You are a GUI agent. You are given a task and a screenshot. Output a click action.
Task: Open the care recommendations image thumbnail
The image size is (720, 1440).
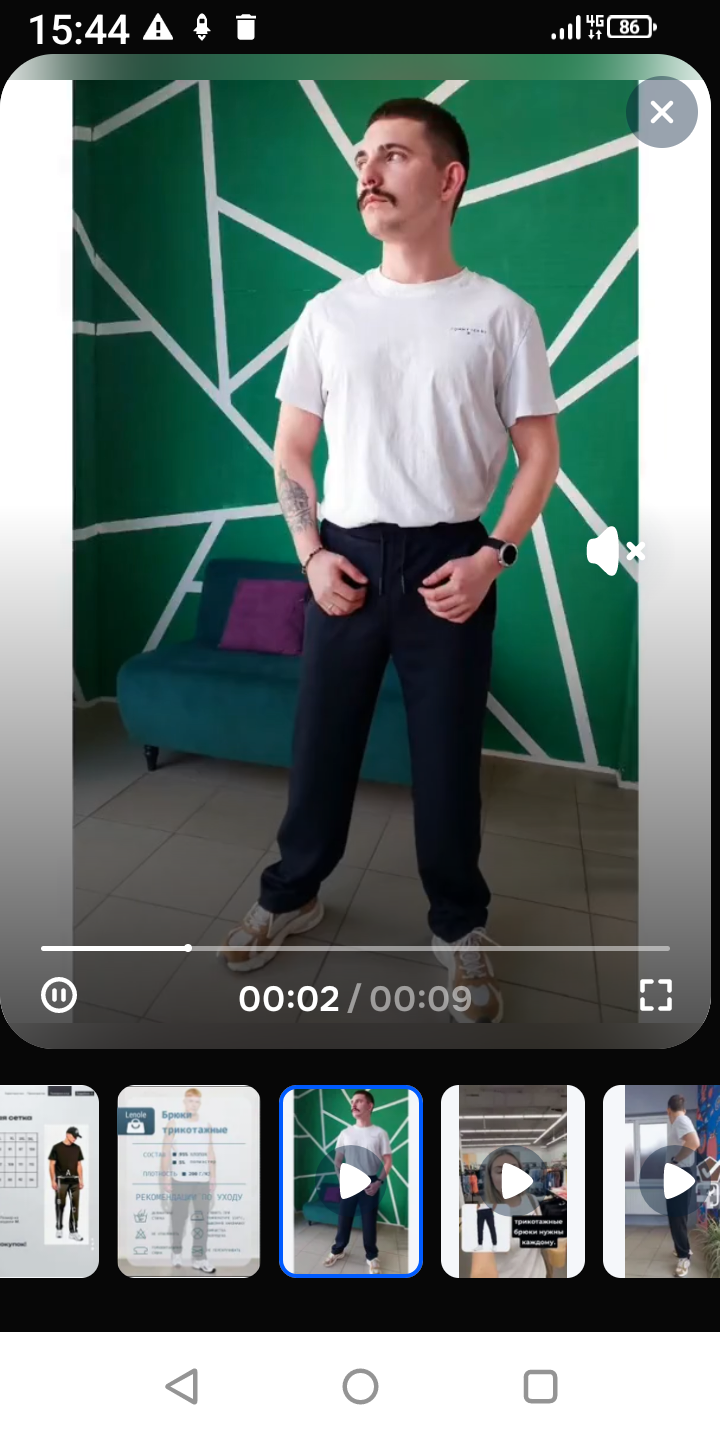189,1181
